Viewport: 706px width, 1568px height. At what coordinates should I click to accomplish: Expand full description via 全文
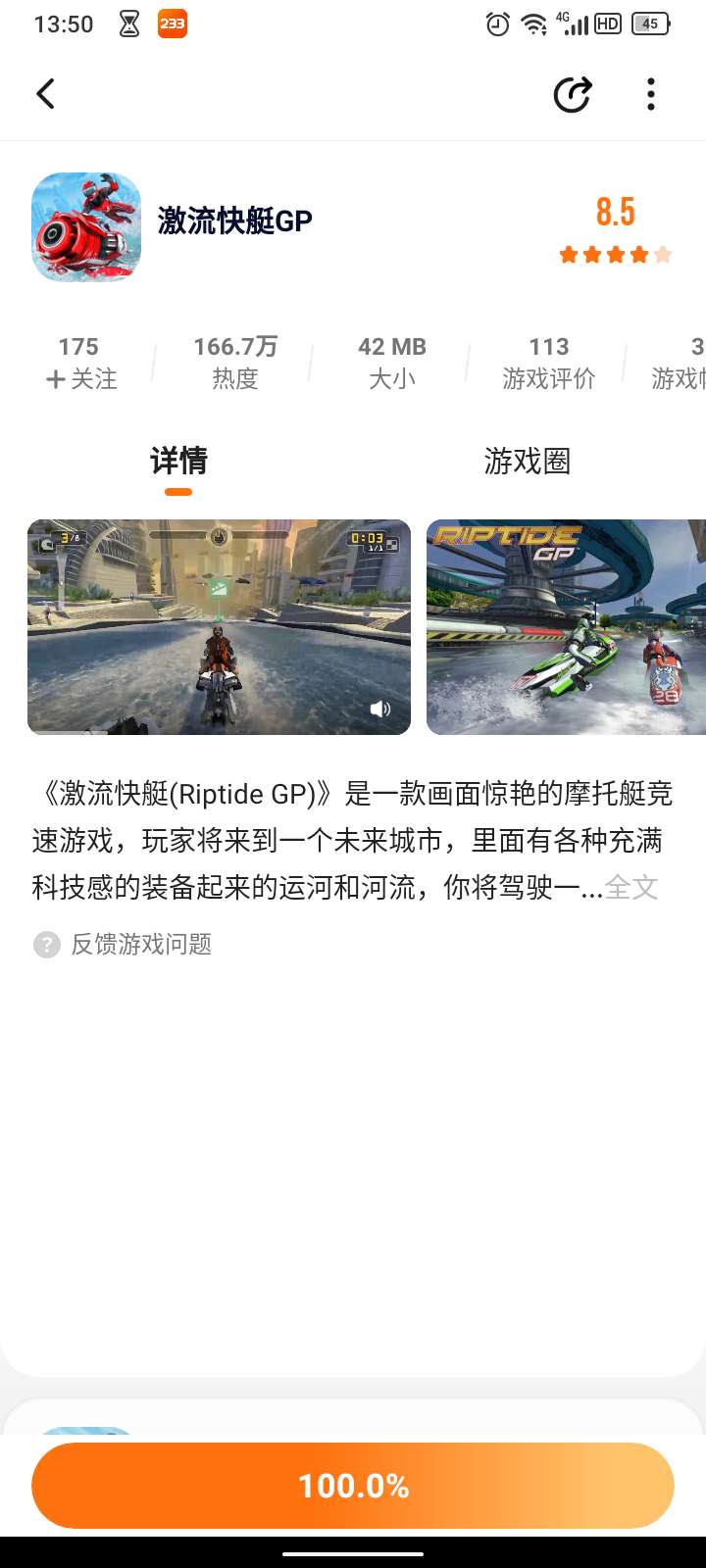[630, 888]
